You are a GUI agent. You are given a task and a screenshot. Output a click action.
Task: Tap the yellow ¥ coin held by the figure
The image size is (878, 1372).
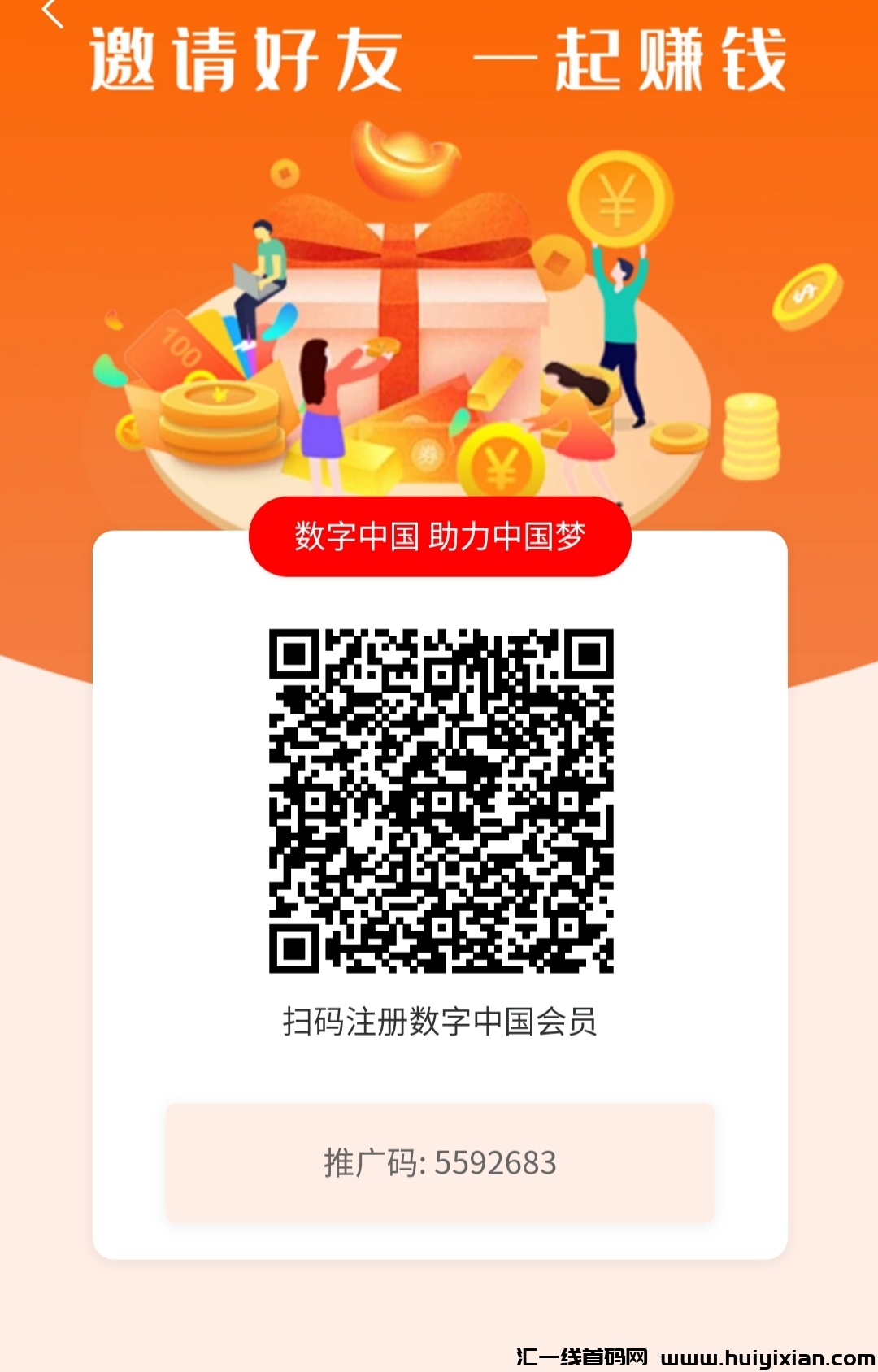[x=618, y=195]
